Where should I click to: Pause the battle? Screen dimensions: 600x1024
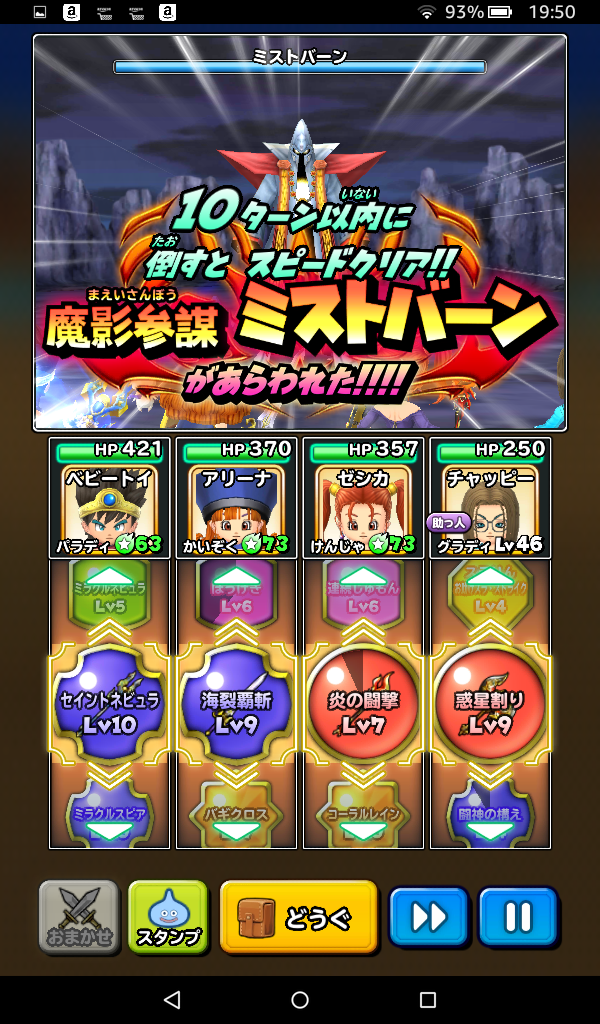[517, 916]
